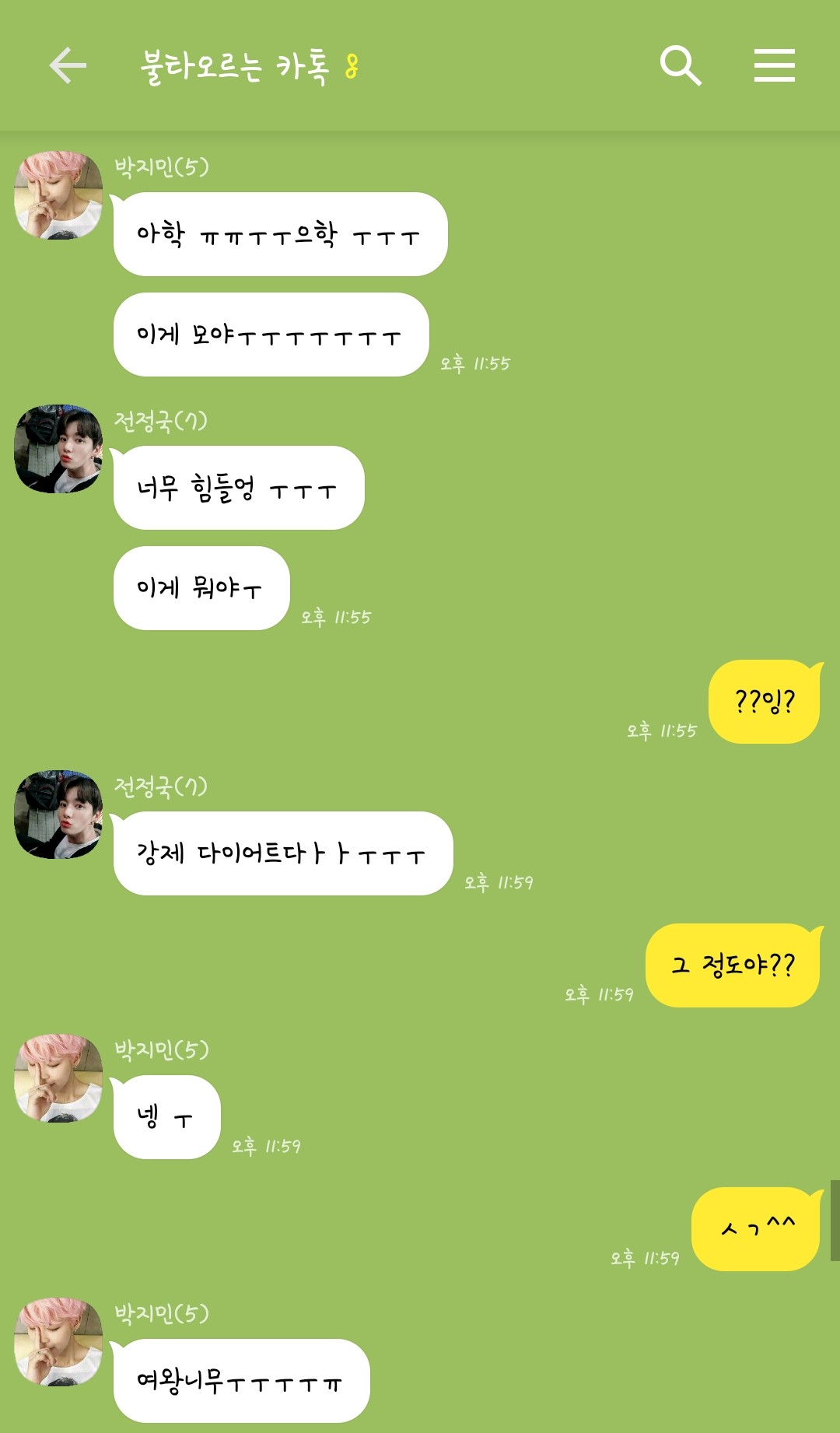Open the chat room hamburger menu

pos(774,65)
